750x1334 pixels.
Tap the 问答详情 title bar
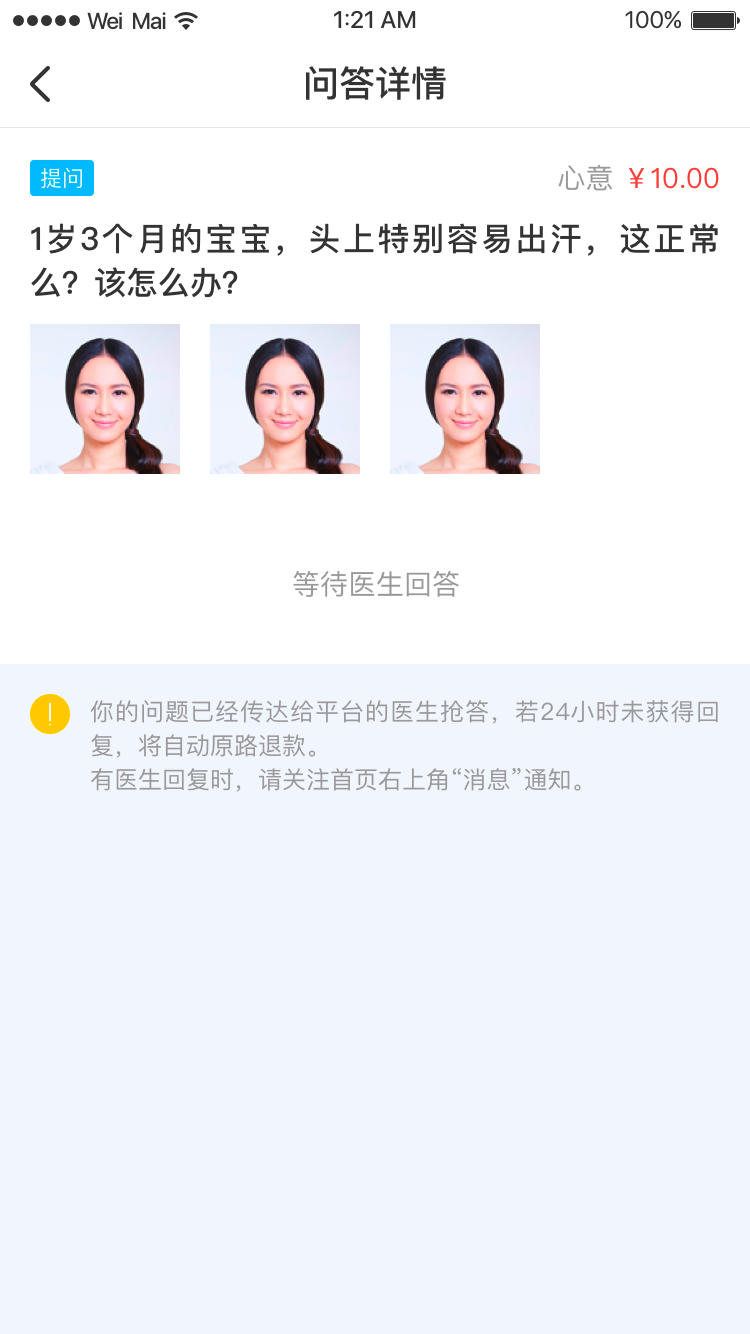click(375, 84)
